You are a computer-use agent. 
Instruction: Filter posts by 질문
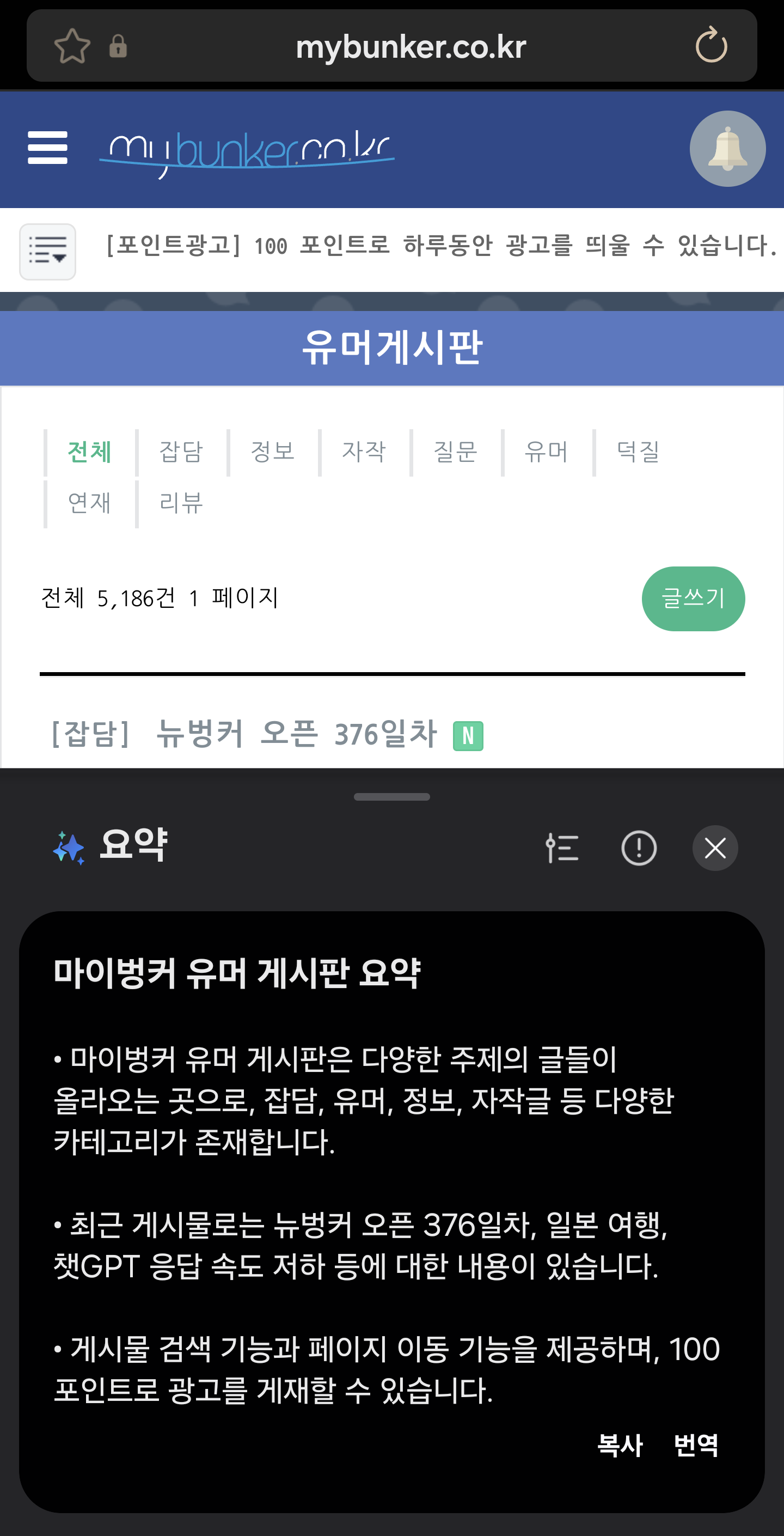pos(455,452)
